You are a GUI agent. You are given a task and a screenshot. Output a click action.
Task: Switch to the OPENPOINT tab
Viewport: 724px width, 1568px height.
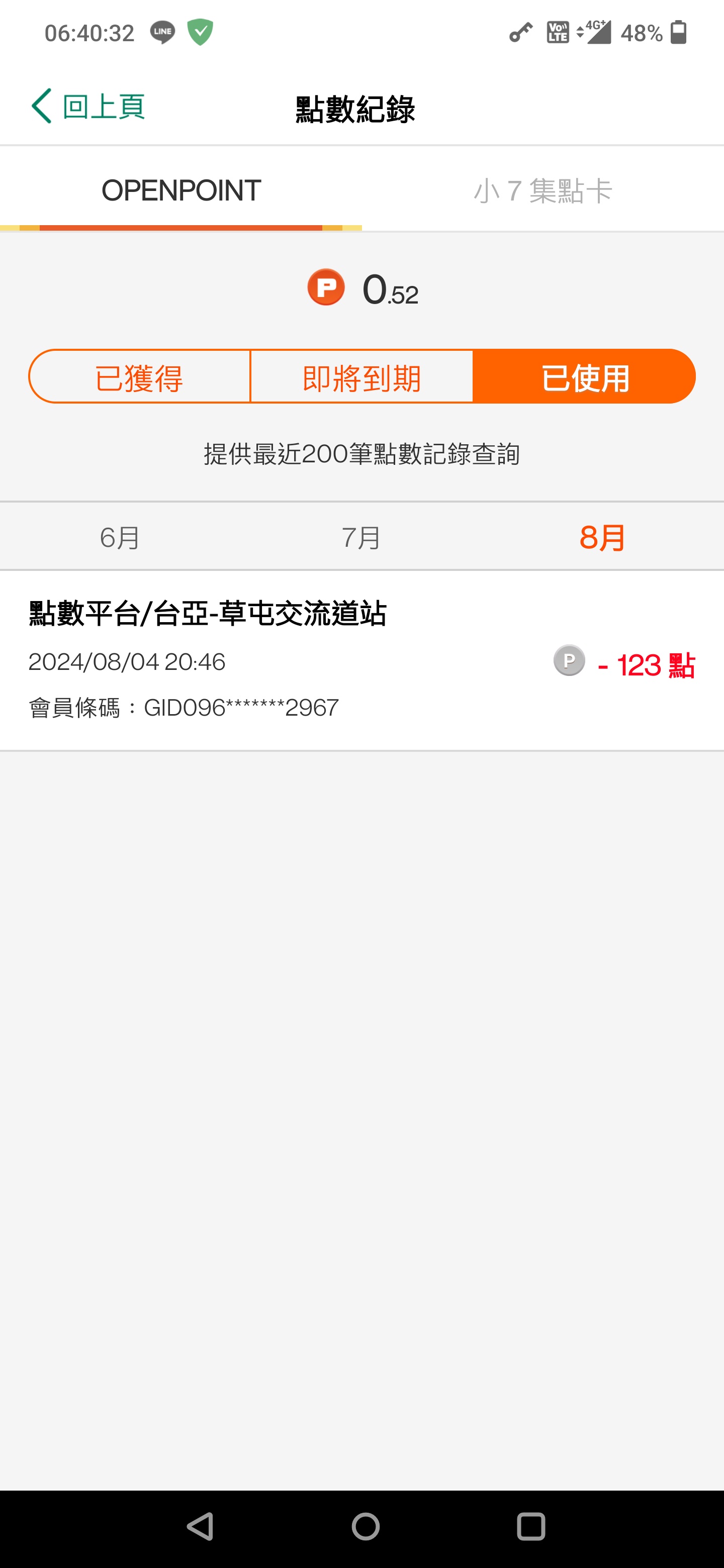[x=181, y=190]
